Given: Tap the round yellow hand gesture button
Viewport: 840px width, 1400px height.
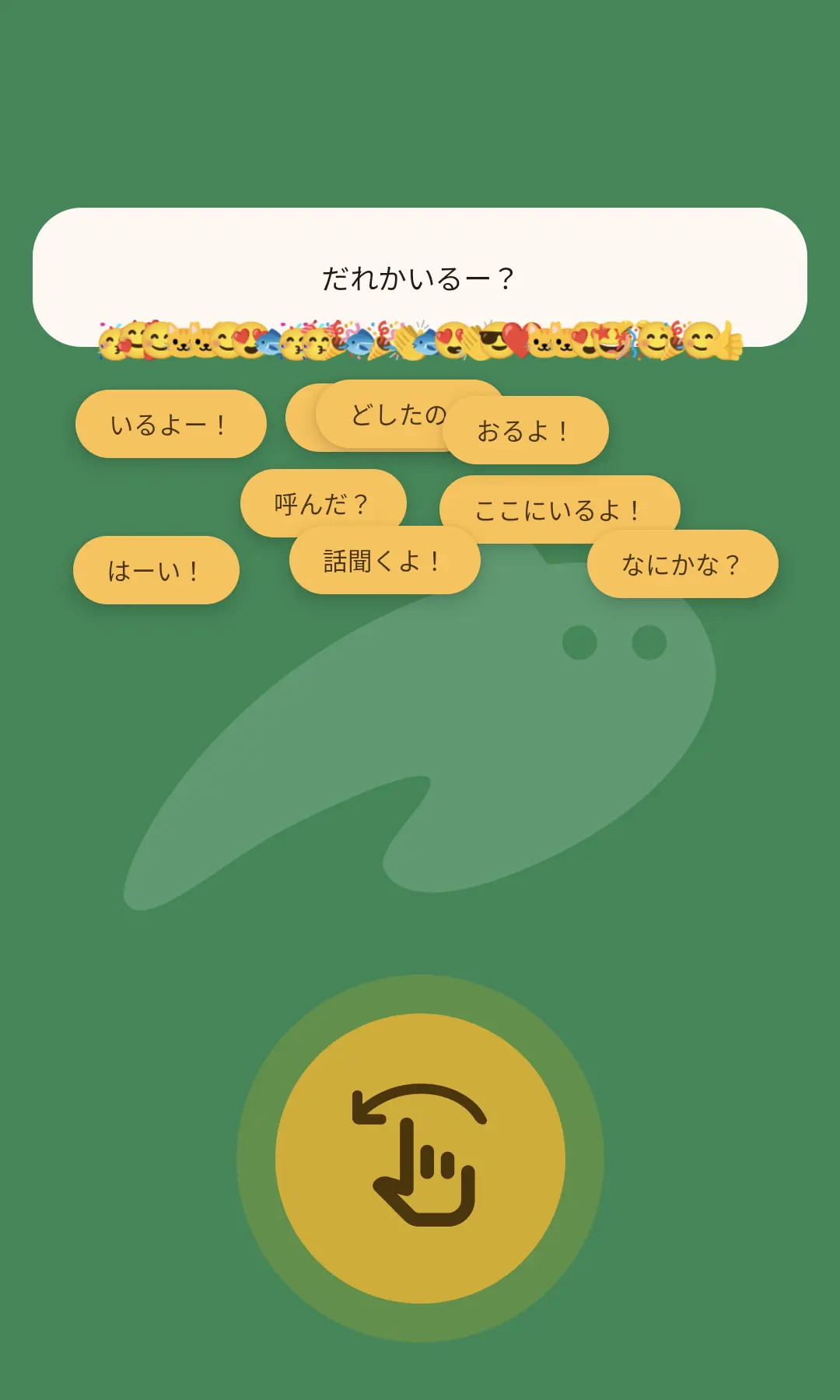Looking at the screenshot, I should click(x=420, y=1158).
